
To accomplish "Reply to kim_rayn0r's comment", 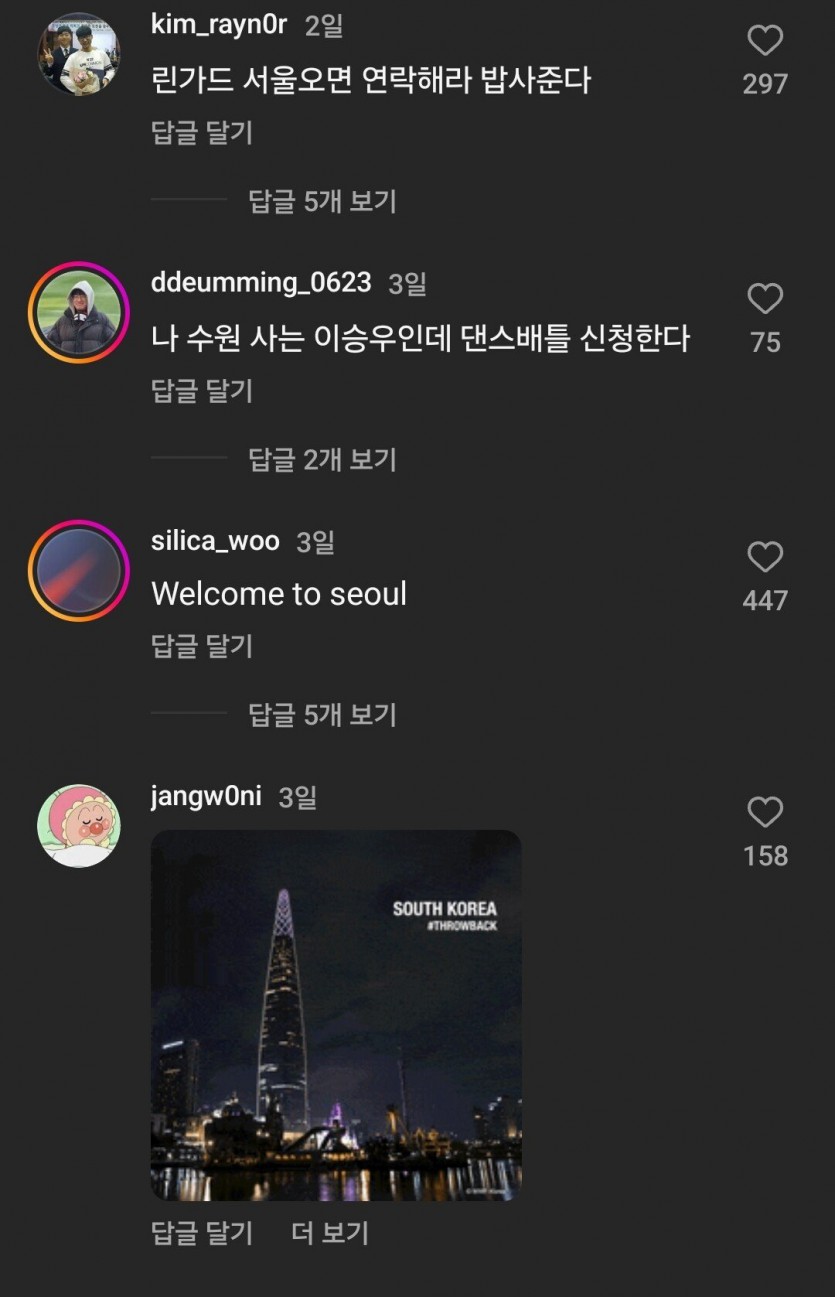I will (202, 133).
